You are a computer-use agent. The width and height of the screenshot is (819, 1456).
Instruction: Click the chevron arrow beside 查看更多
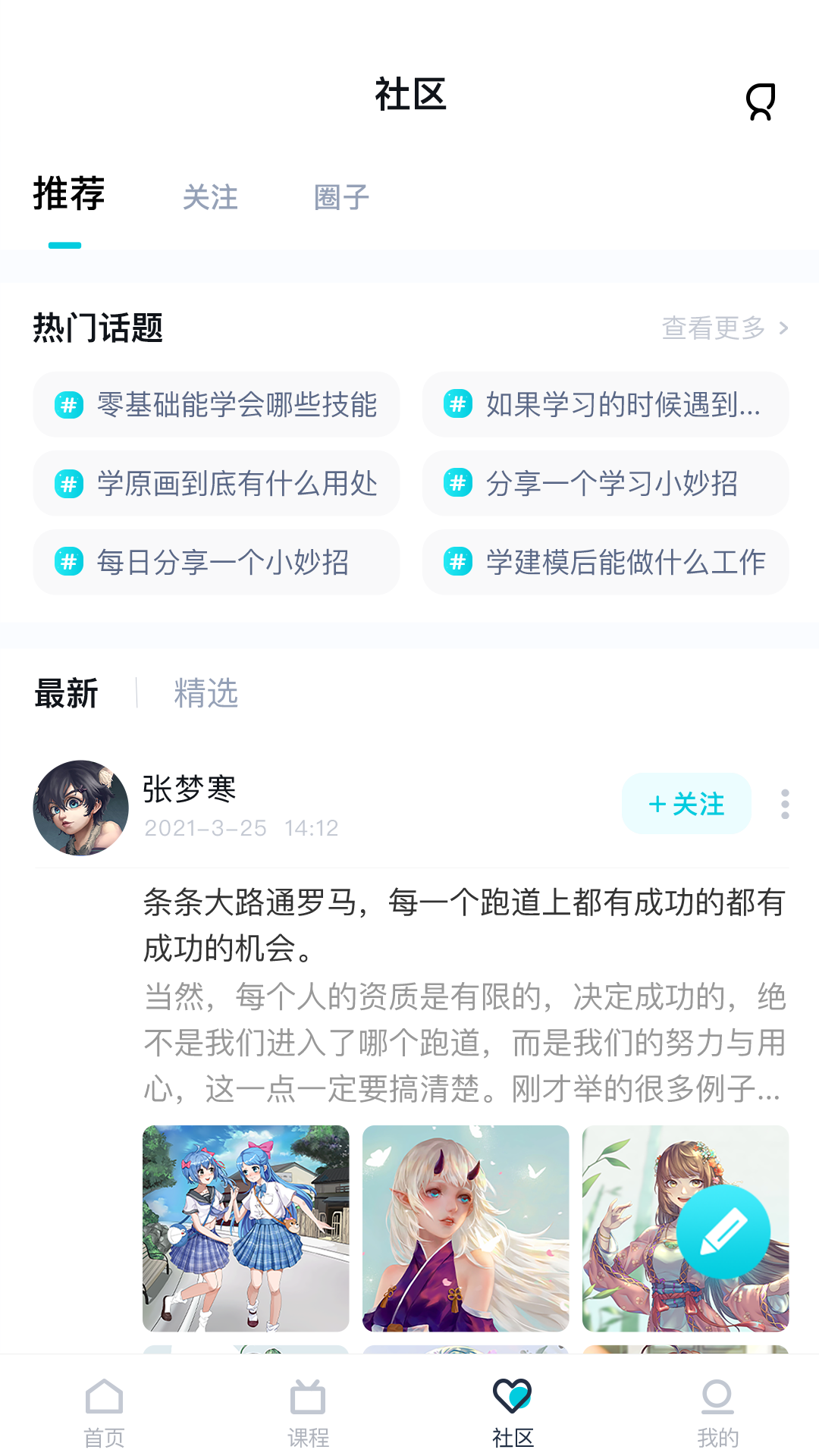tap(784, 326)
